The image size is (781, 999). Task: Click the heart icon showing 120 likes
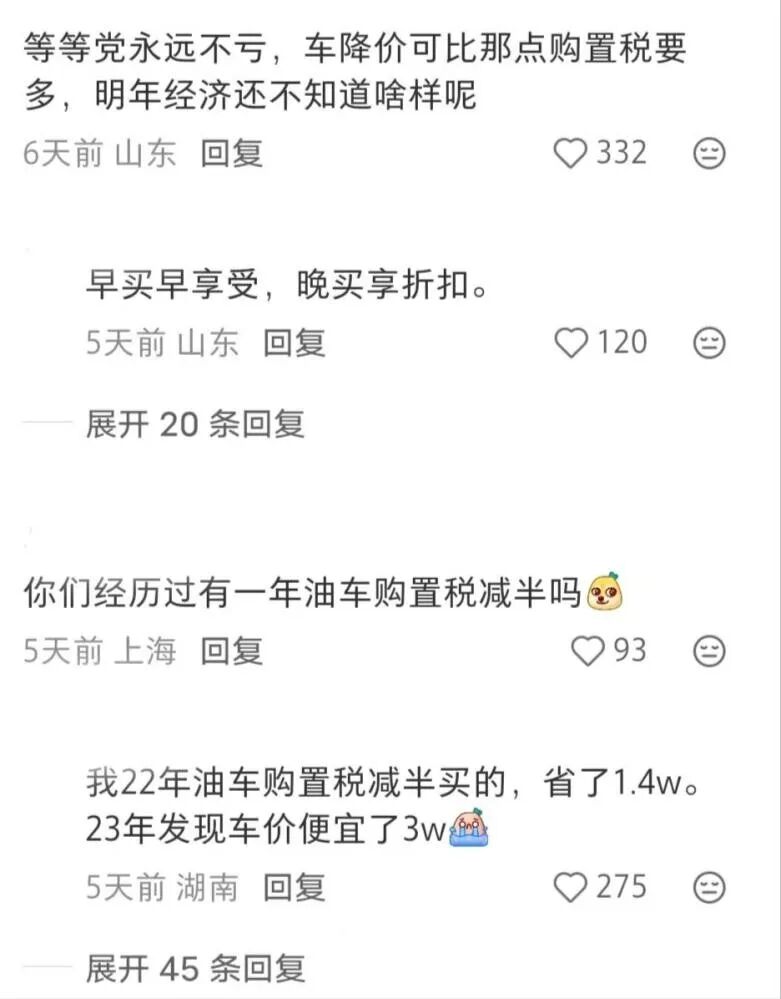pos(573,344)
